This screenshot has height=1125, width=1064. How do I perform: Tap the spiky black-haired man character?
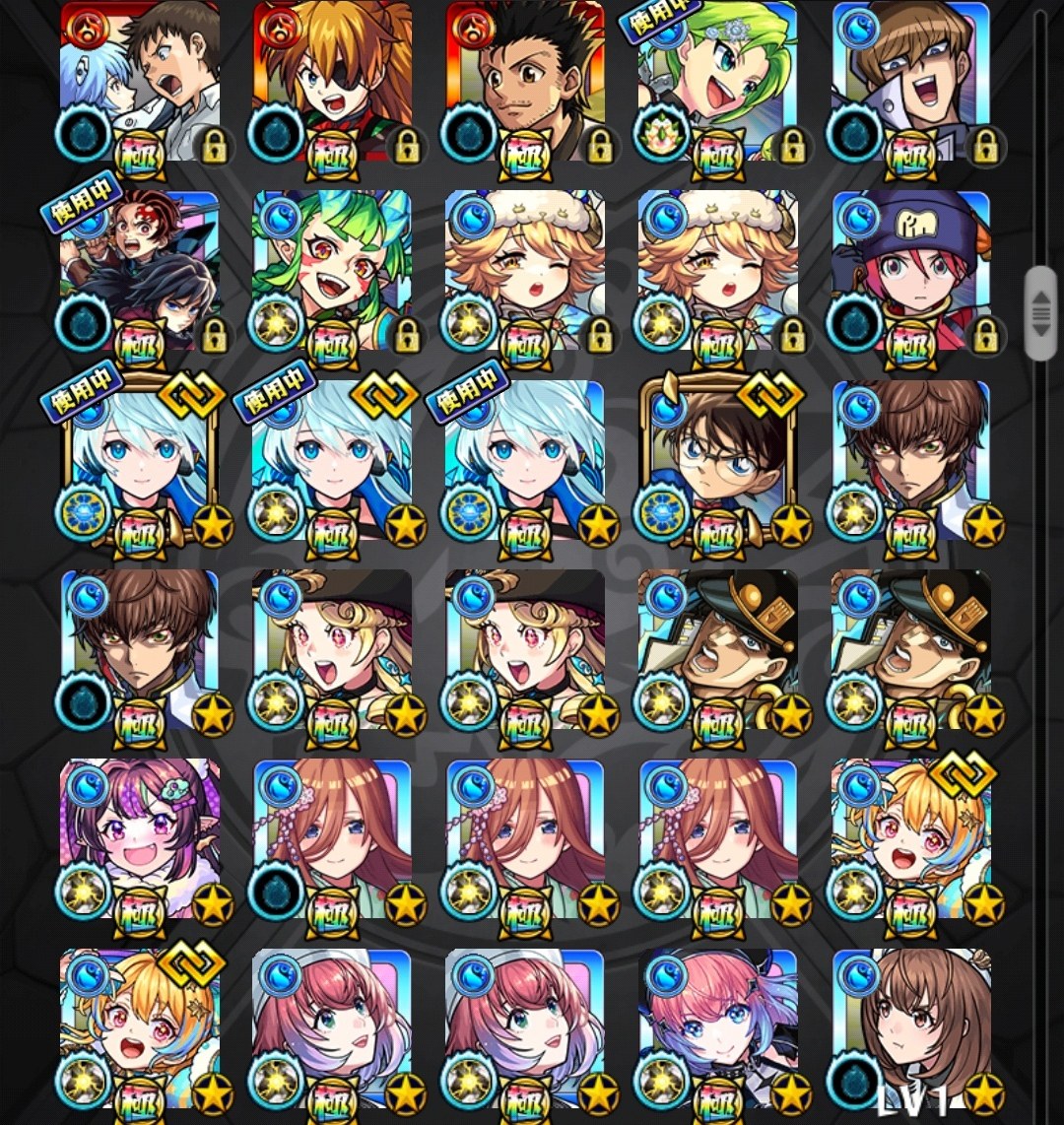click(x=525, y=81)
